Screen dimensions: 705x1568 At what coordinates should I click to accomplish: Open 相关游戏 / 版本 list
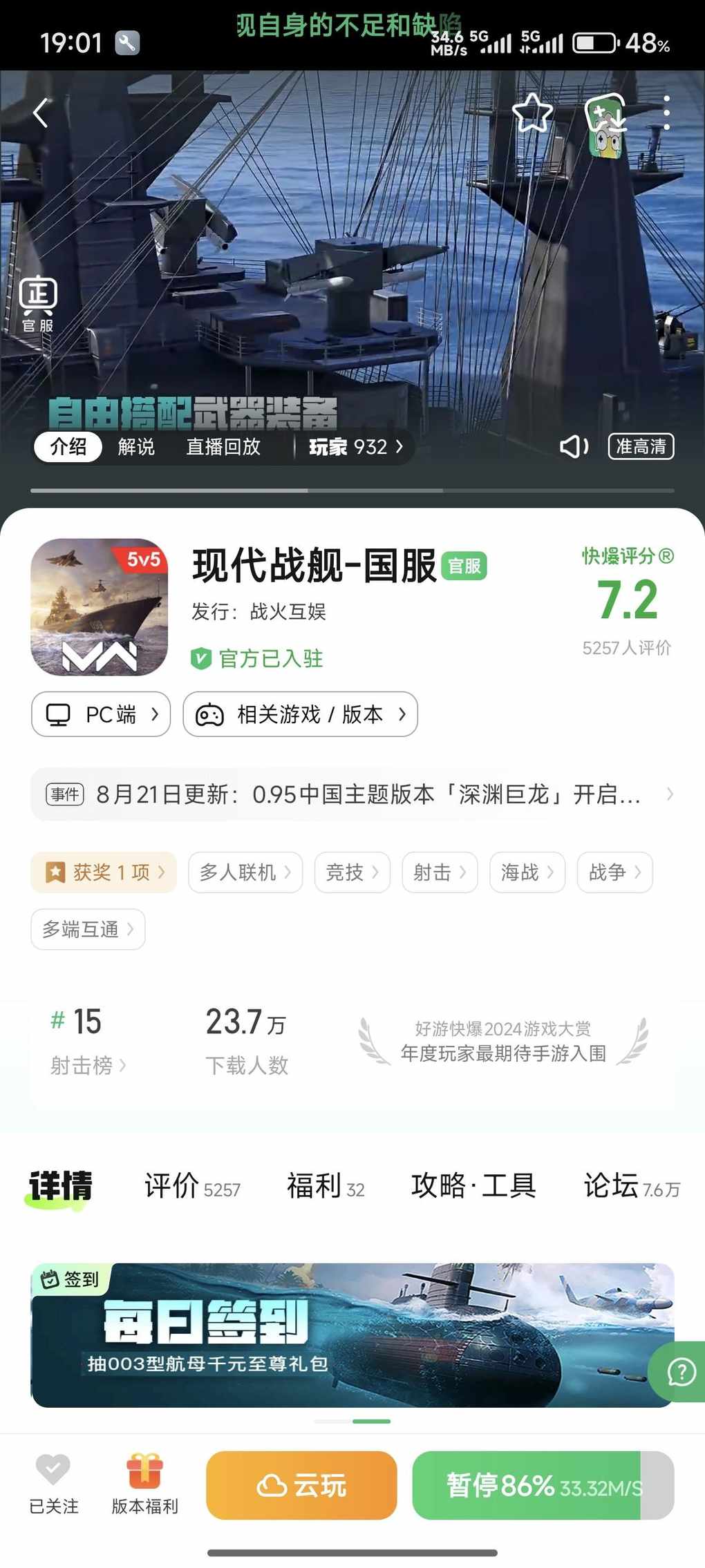point(300,714)
